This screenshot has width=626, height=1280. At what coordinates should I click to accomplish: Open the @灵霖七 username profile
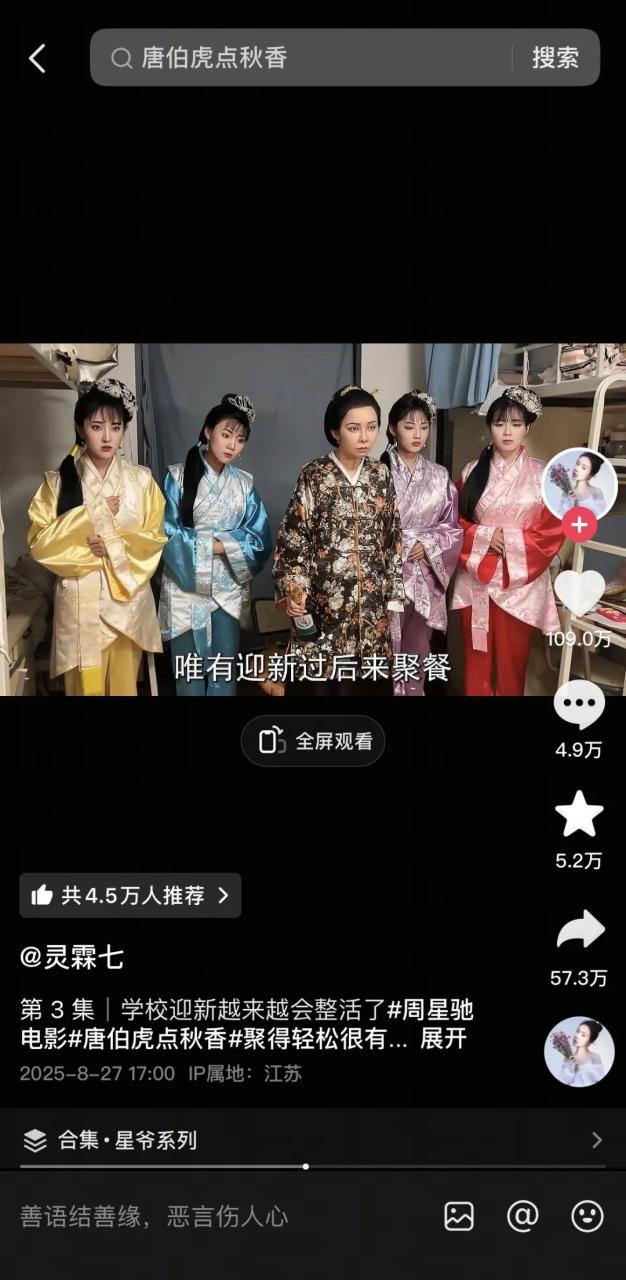coord(72,958)
